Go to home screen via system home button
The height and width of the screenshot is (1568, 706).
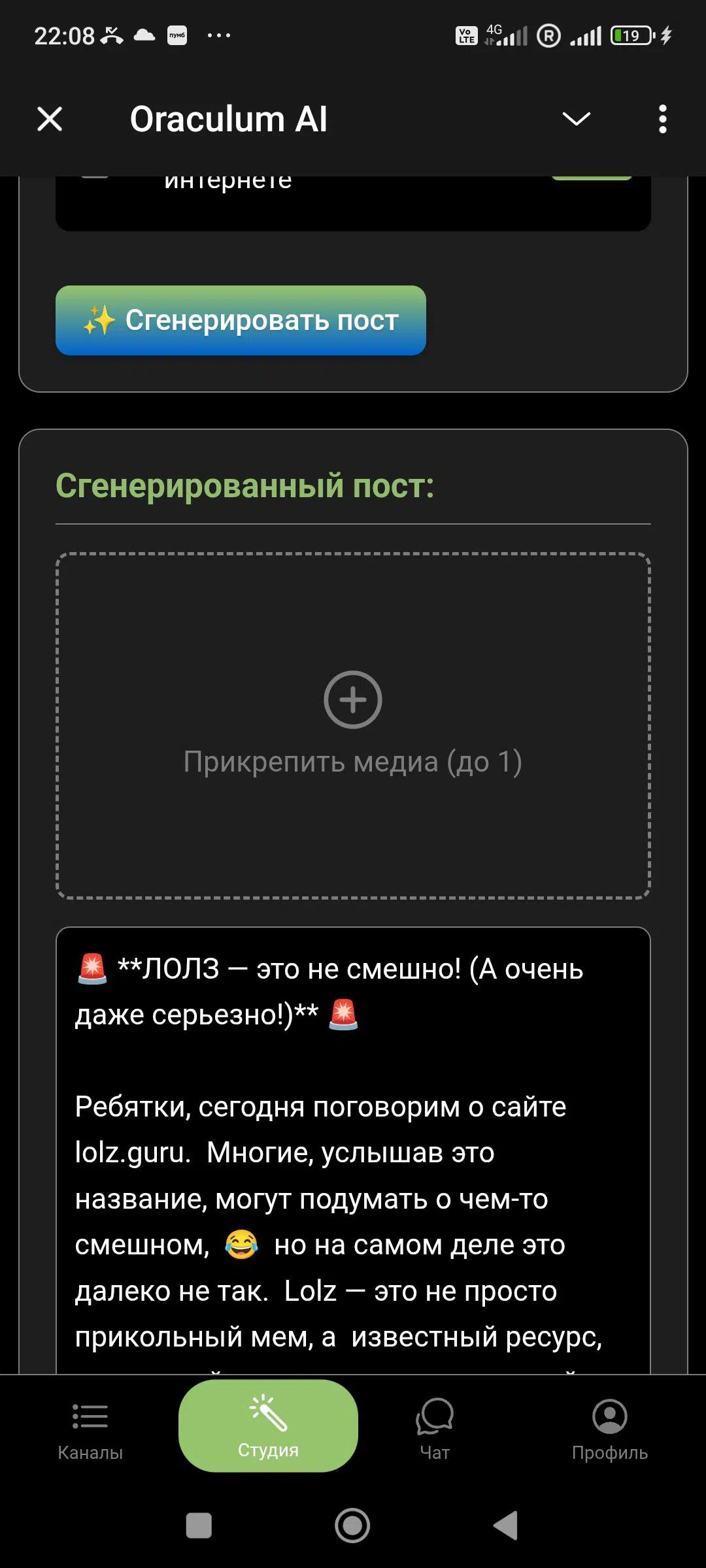352,1526
